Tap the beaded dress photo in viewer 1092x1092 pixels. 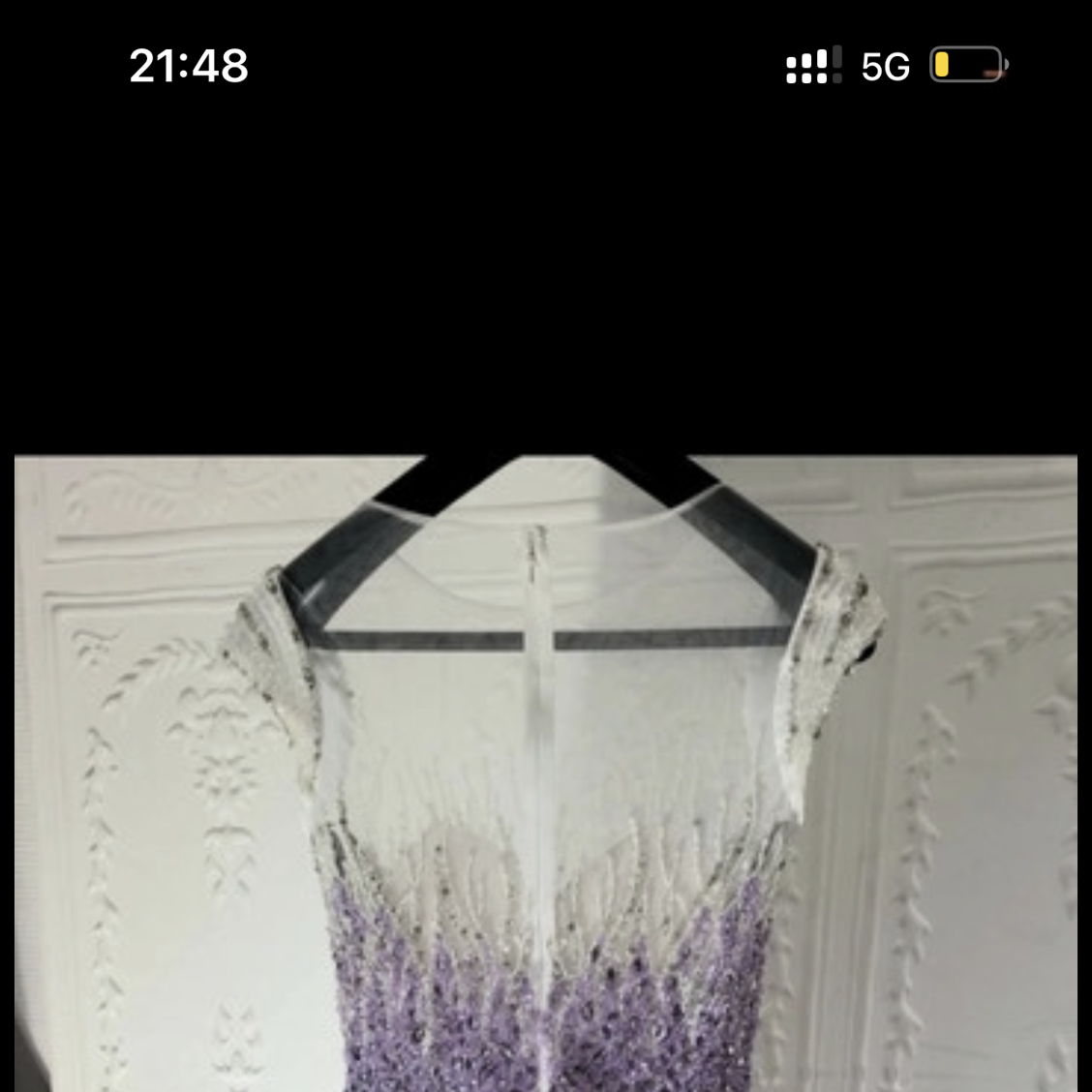tap(546, 774)
